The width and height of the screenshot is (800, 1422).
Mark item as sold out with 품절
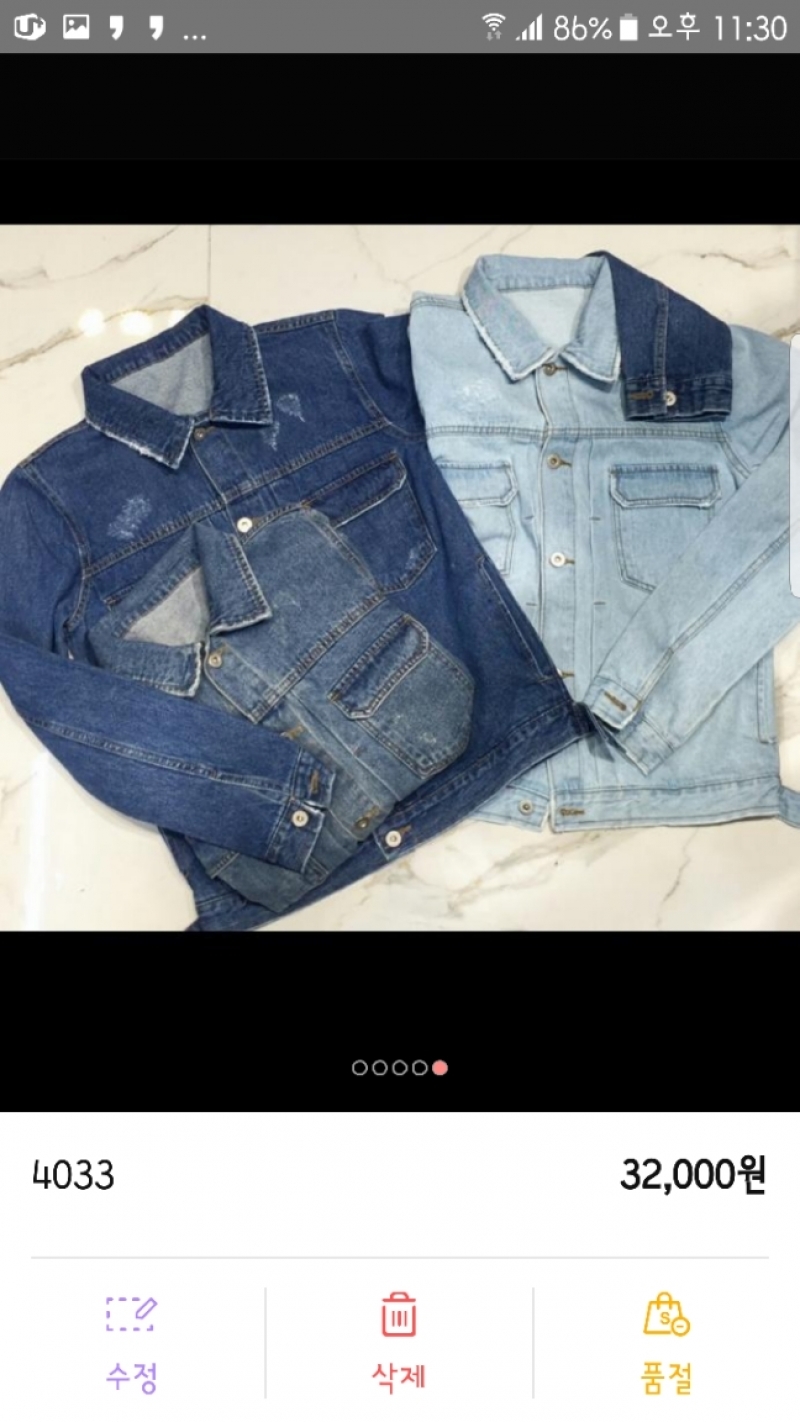666,1342
